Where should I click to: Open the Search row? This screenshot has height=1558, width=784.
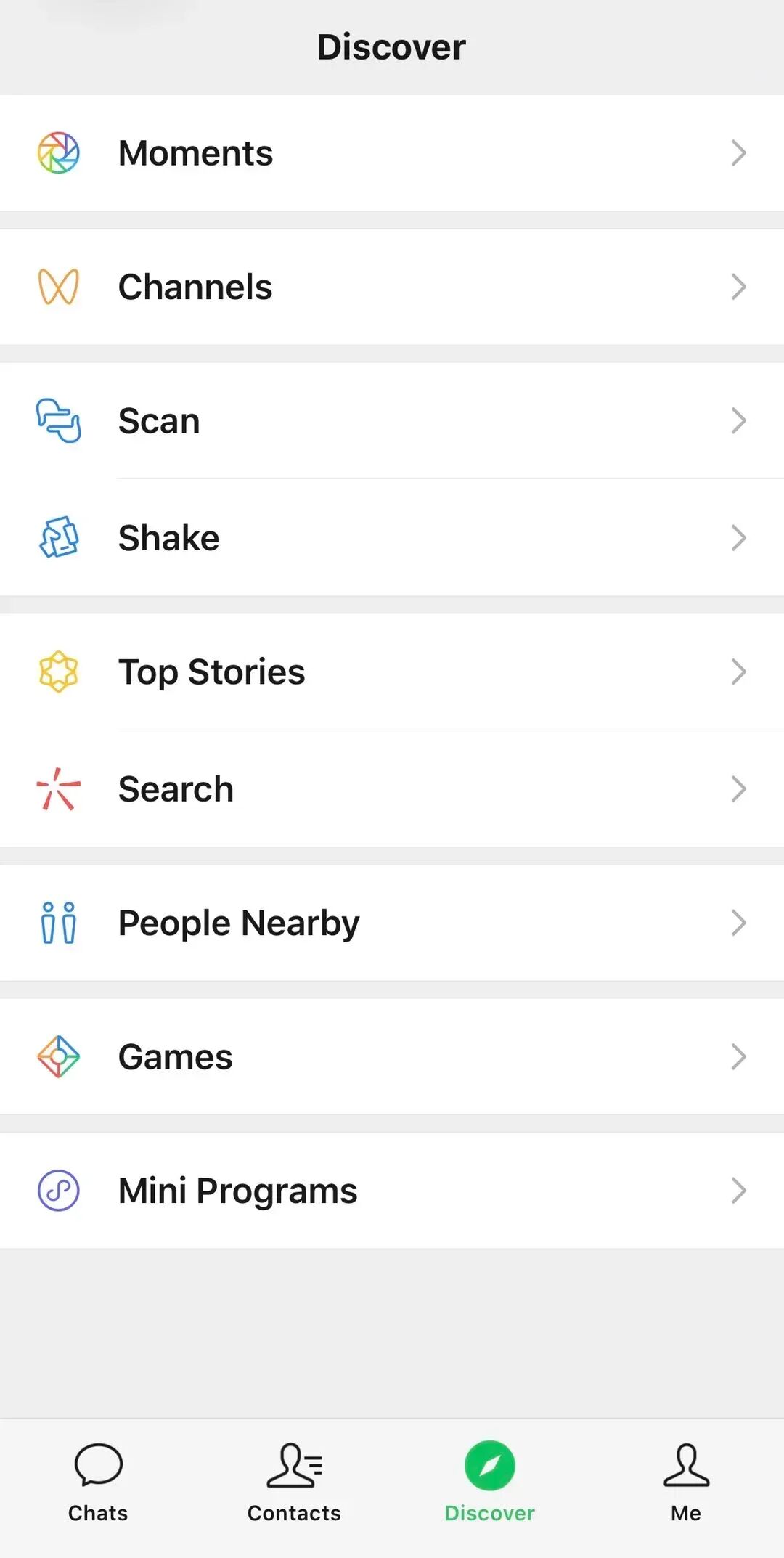(x=392, y=789)
